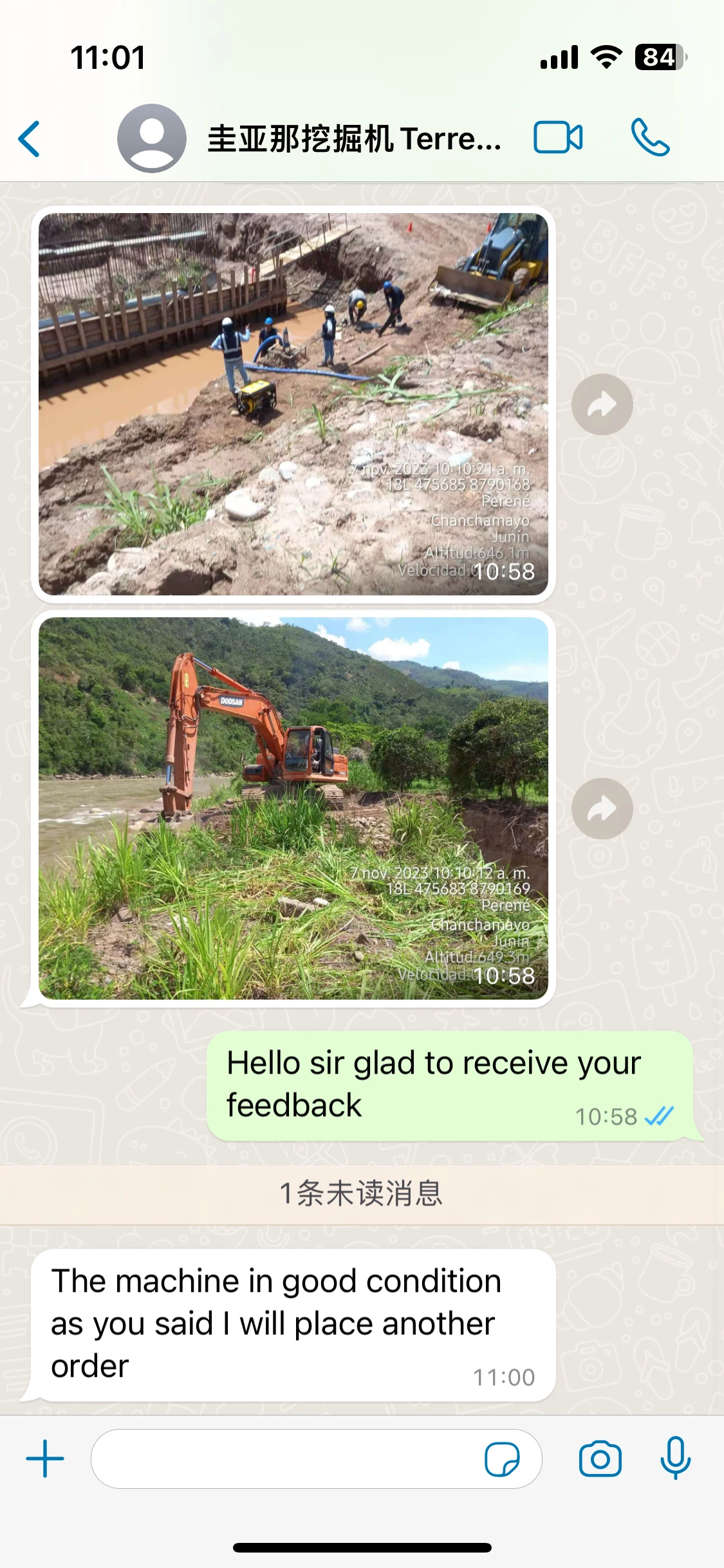Forward the Doosan excavator photo
The height and width of the screenshot is (1568, 724).
tap(602, 809)
